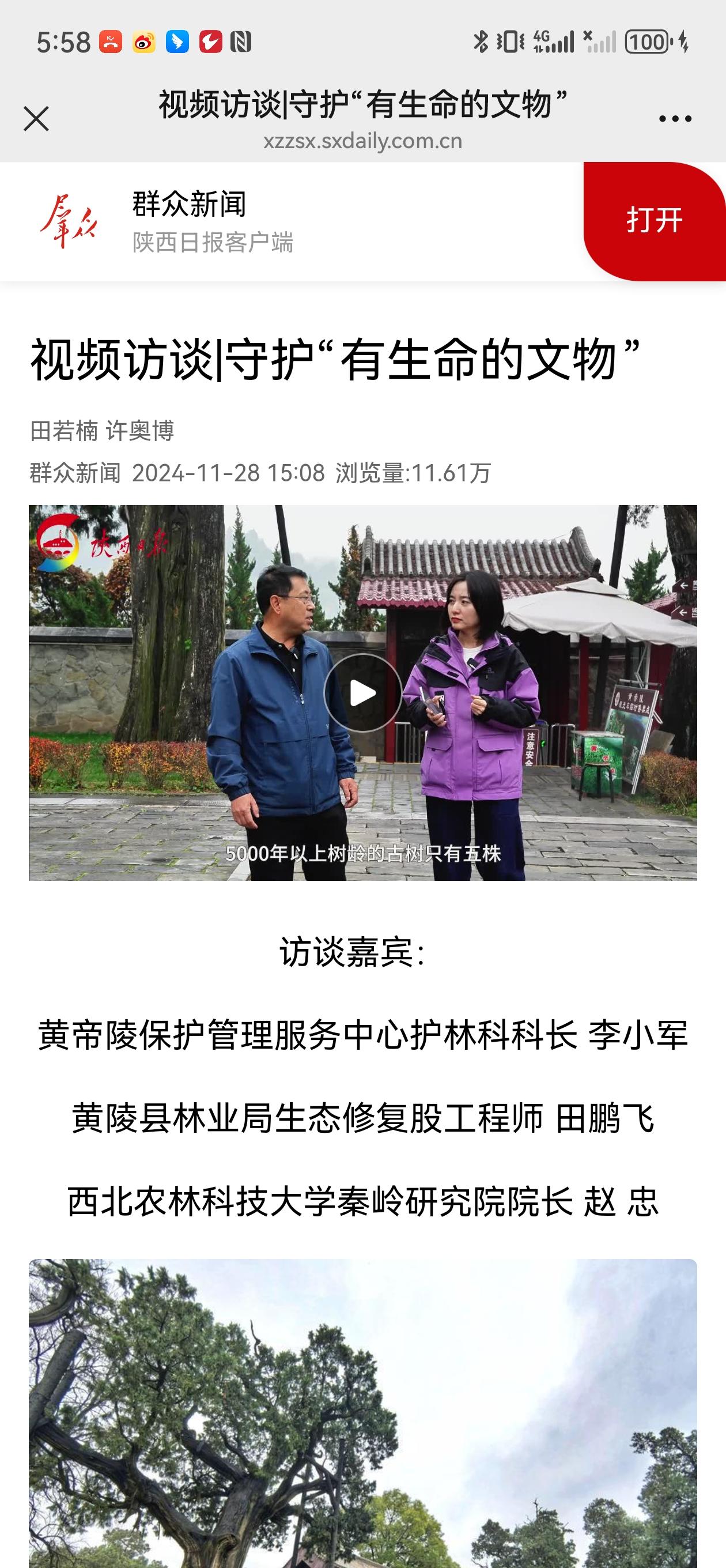This screenshot has height=1568, width=726.
Task: Tap the red 打开 button
Action: tap(654, 220)
